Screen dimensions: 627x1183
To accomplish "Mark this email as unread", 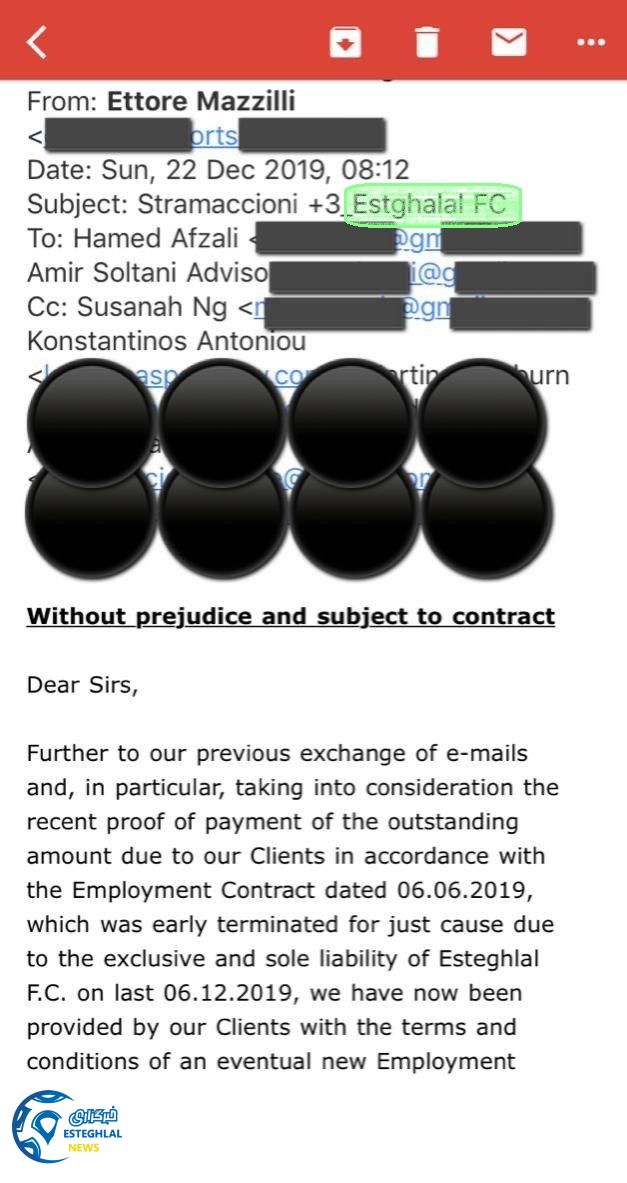I will (x=508, y=42).
